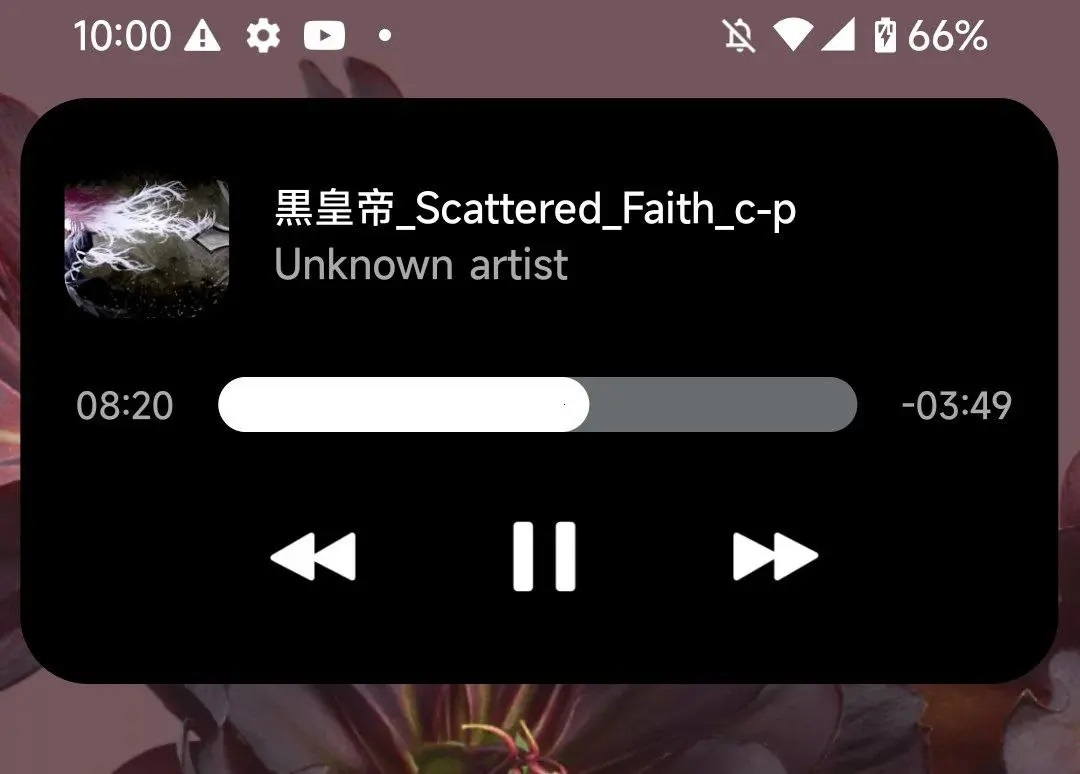Tap the playback progress bar to seek

point(537,405)
